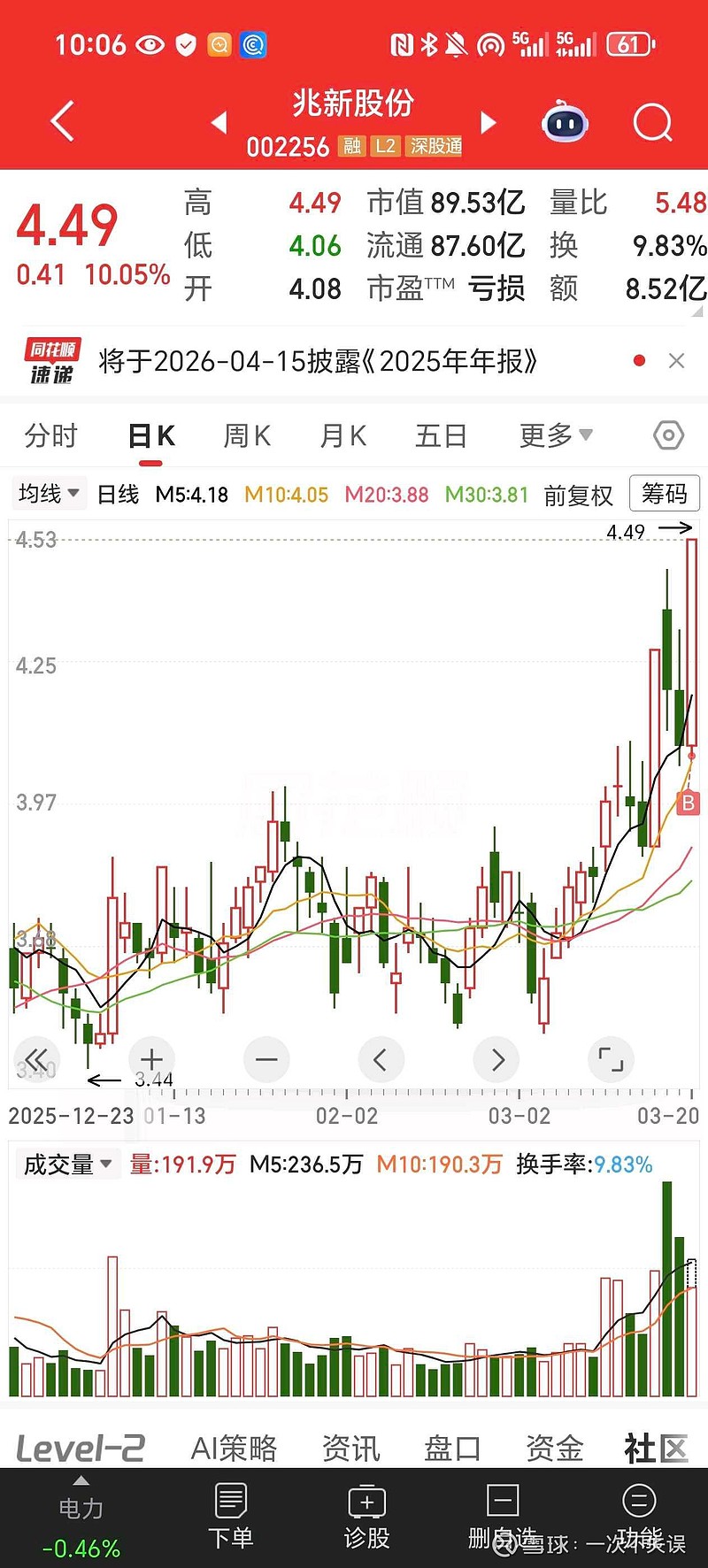Click the B buy signal marker on chart
Screen dimensions: 708x1568
(x=688, y=804)
